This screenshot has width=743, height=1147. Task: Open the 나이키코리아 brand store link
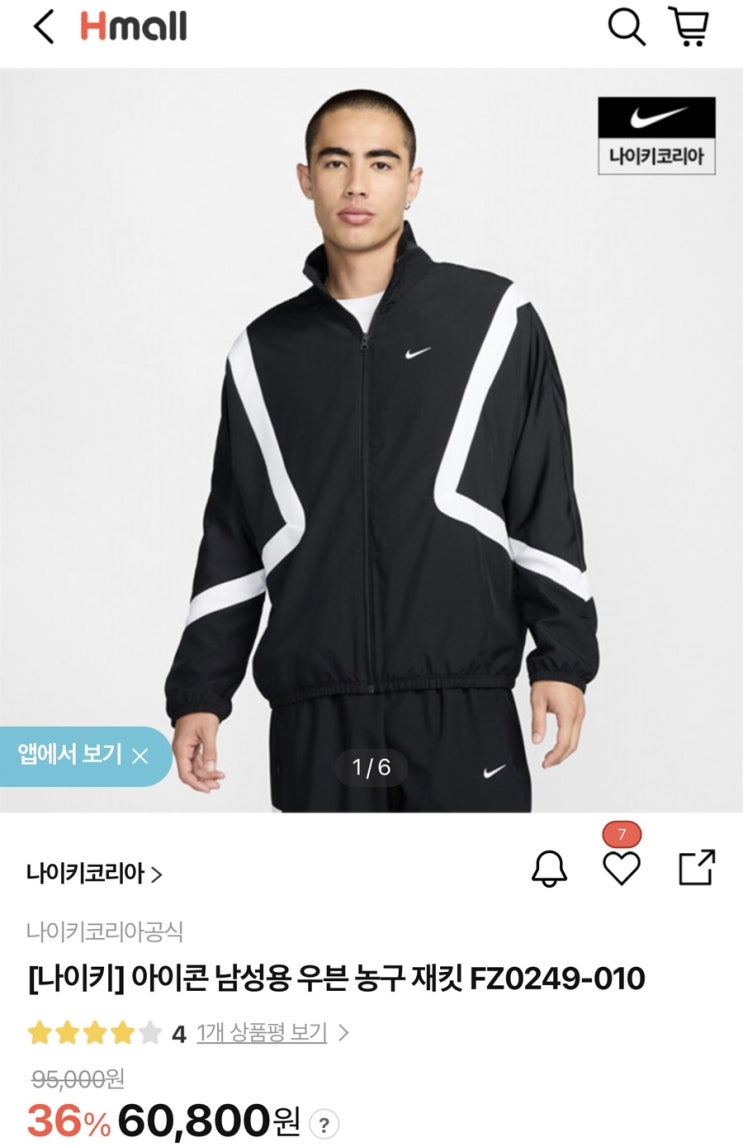pyautogui.click(x=94, y=873)
